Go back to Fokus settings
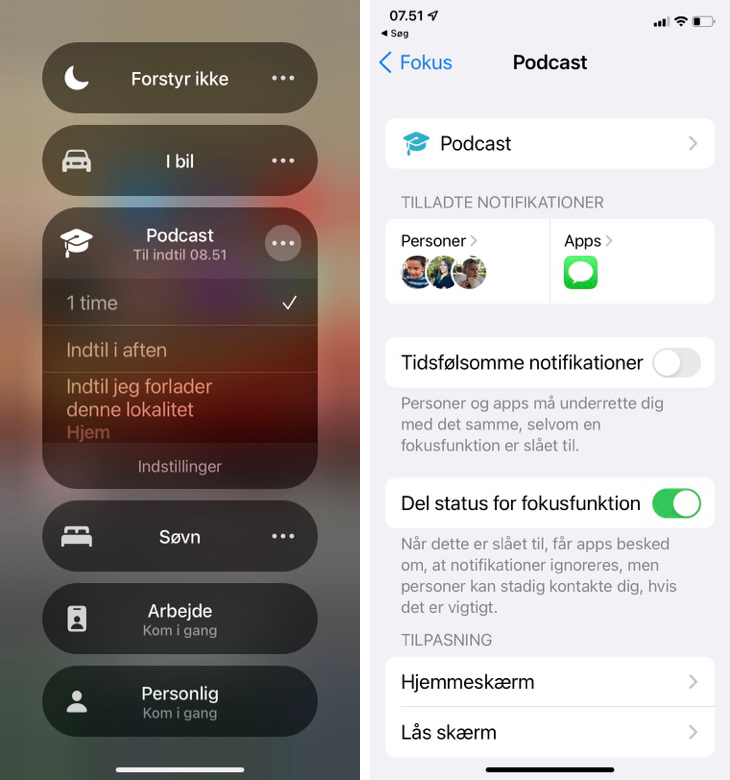Viewport: 730px width, 780px height. click(416, 63)
